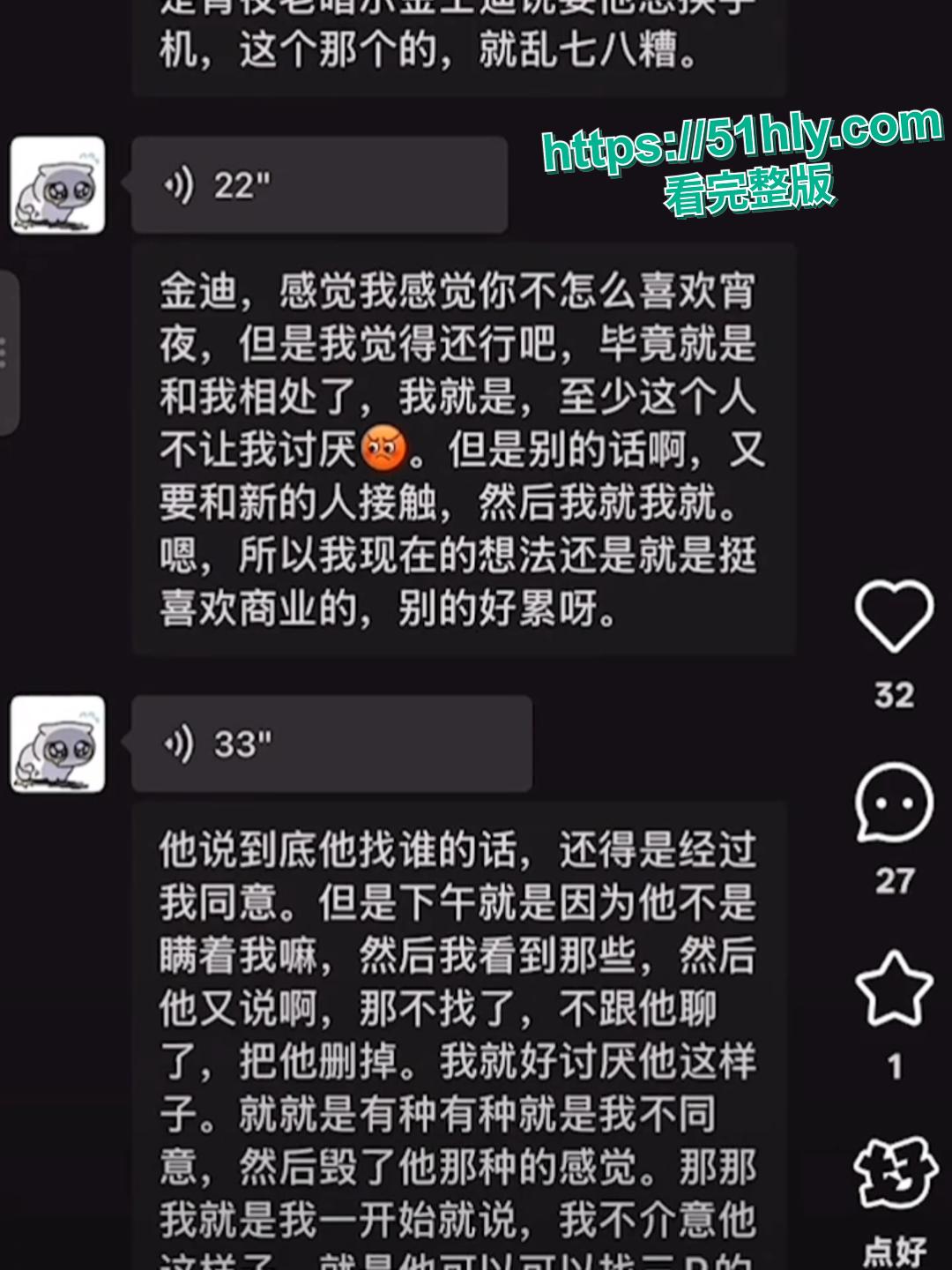Tap the favorite count showing 1
Image resolution: width=952 pixels, height=1270 pixels.
tap(896, 1065)
